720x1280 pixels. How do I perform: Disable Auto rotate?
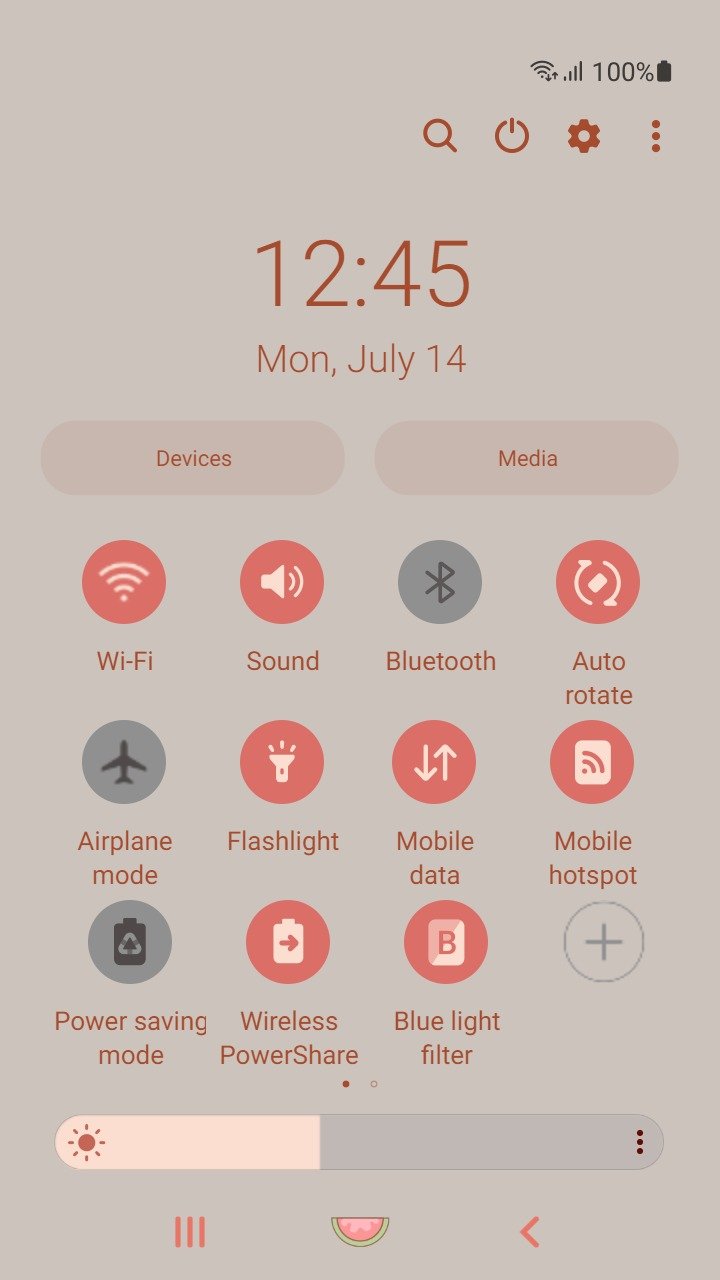tap(598, 582)
